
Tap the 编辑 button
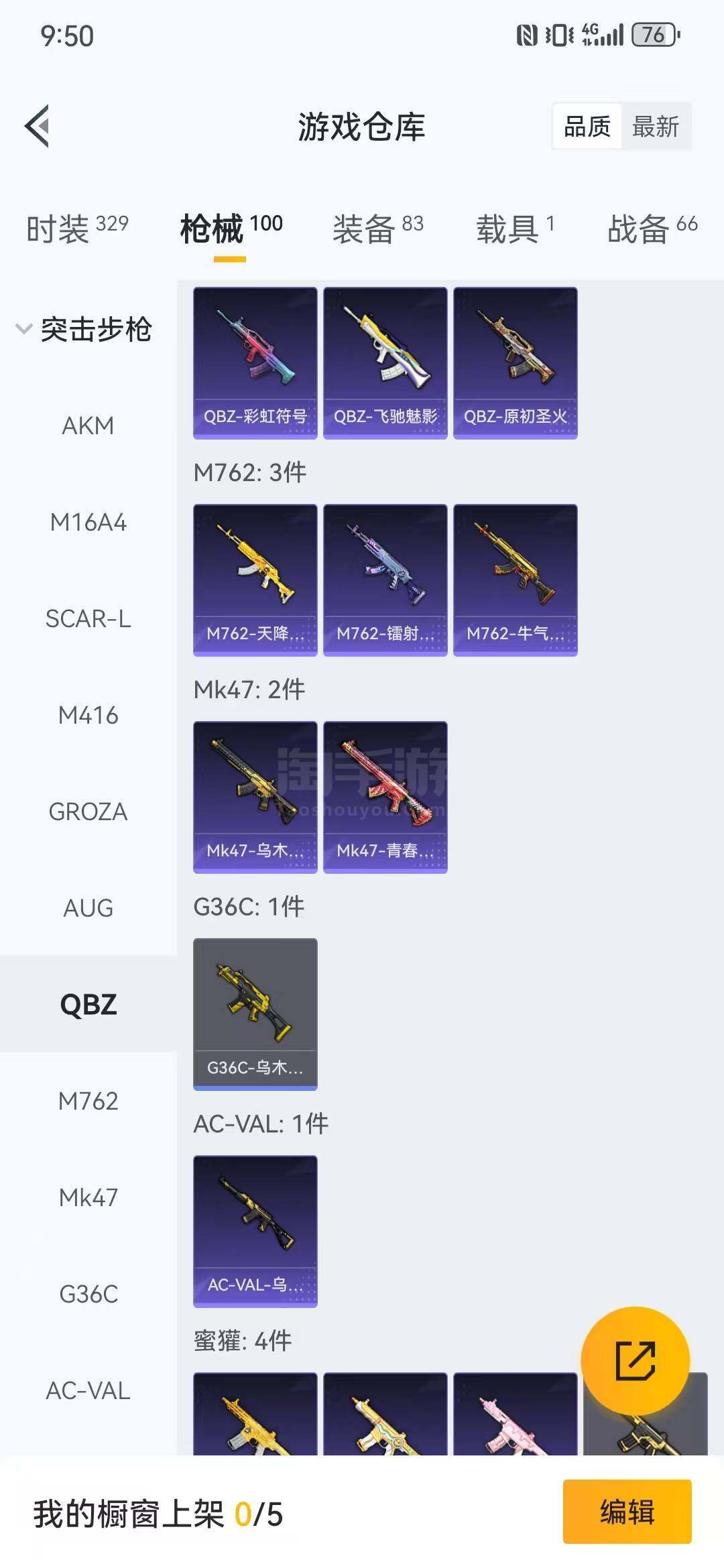[627, 1512]
